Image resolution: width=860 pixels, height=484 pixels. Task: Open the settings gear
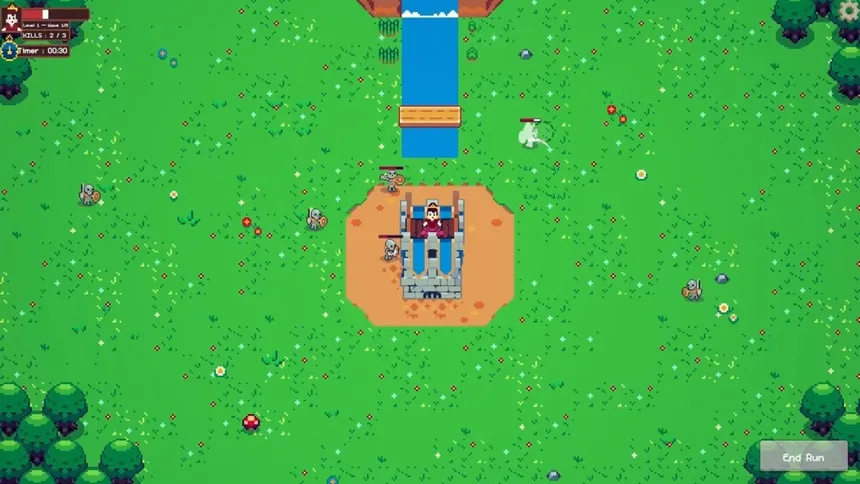849,11
